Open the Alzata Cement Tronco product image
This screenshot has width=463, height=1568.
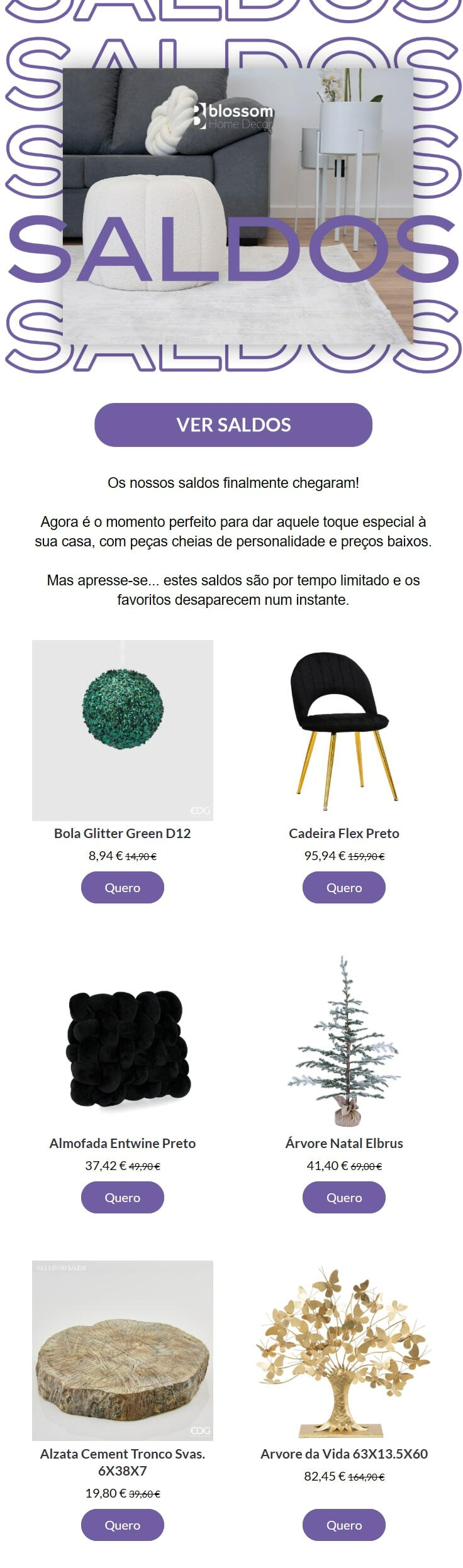122,1350
